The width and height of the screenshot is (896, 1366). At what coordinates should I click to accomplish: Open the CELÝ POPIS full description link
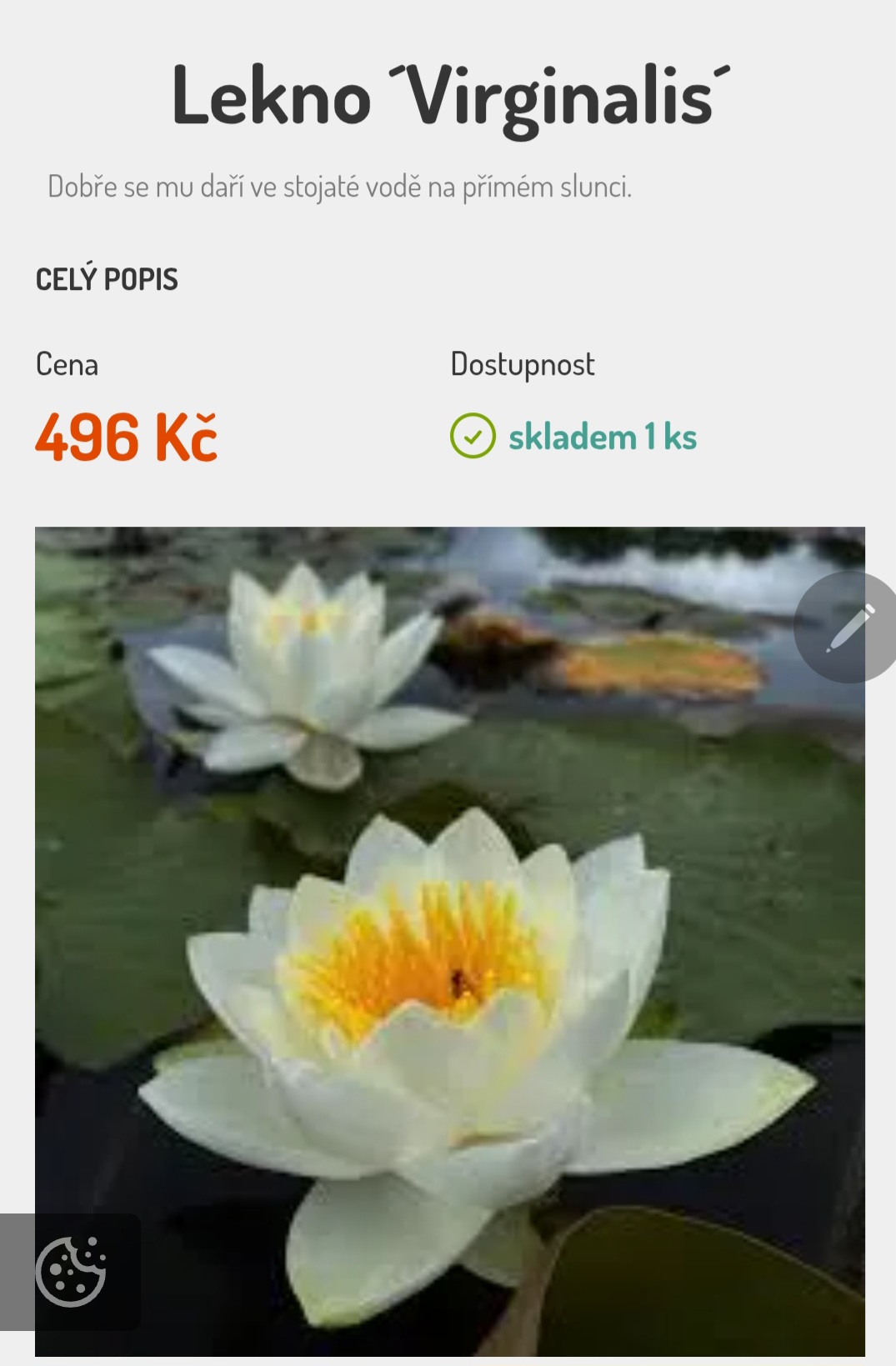pyautogui.click(x=107, y=279)
